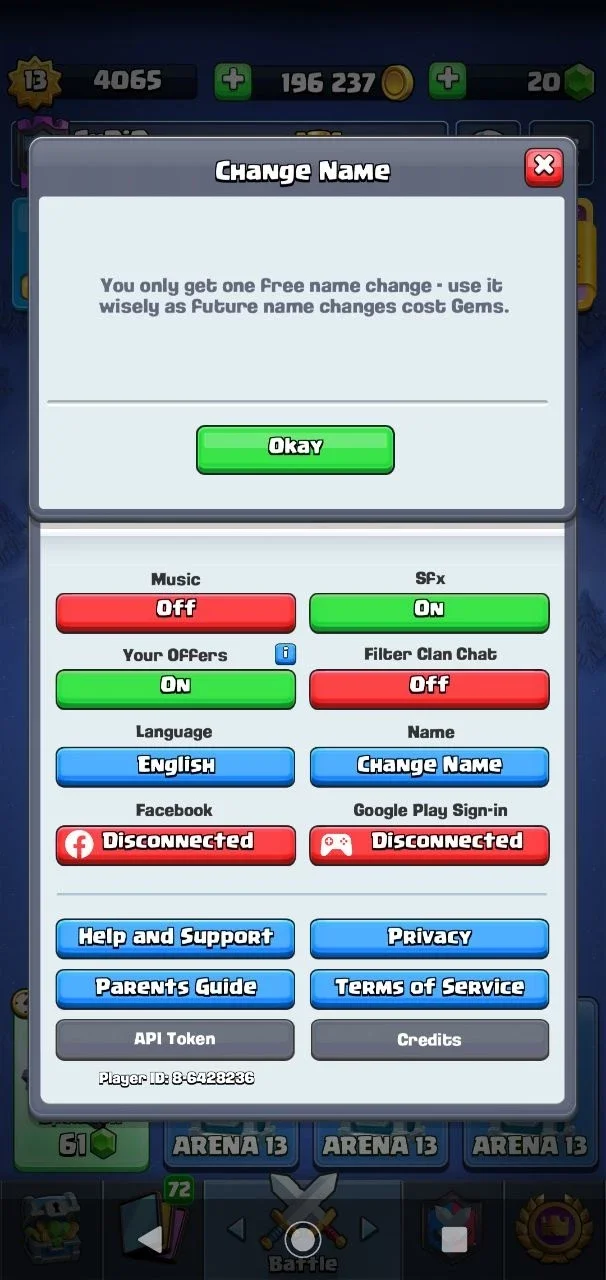Close the Change Name dialog

543,166
